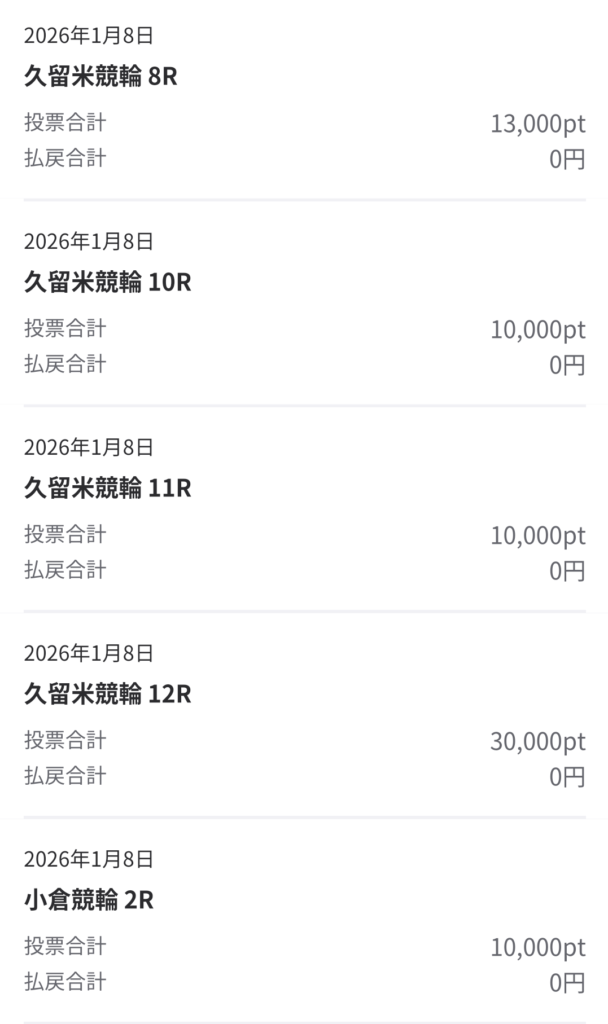Viewport: 608px width, 1024px height.
Task: Select the 久留米競輪 11R history entry
Action: click(108, 488)
